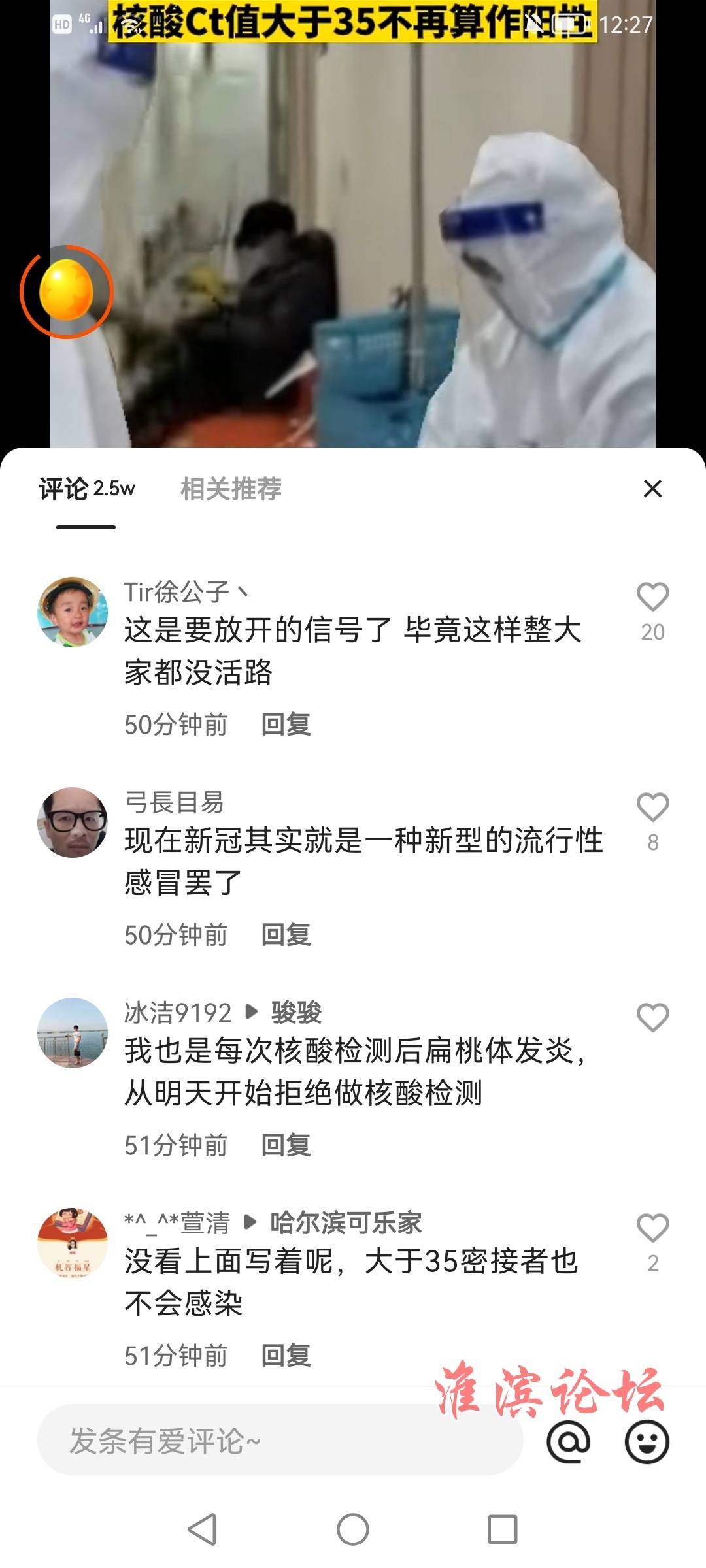Go back with system back button

point(203,1529)
